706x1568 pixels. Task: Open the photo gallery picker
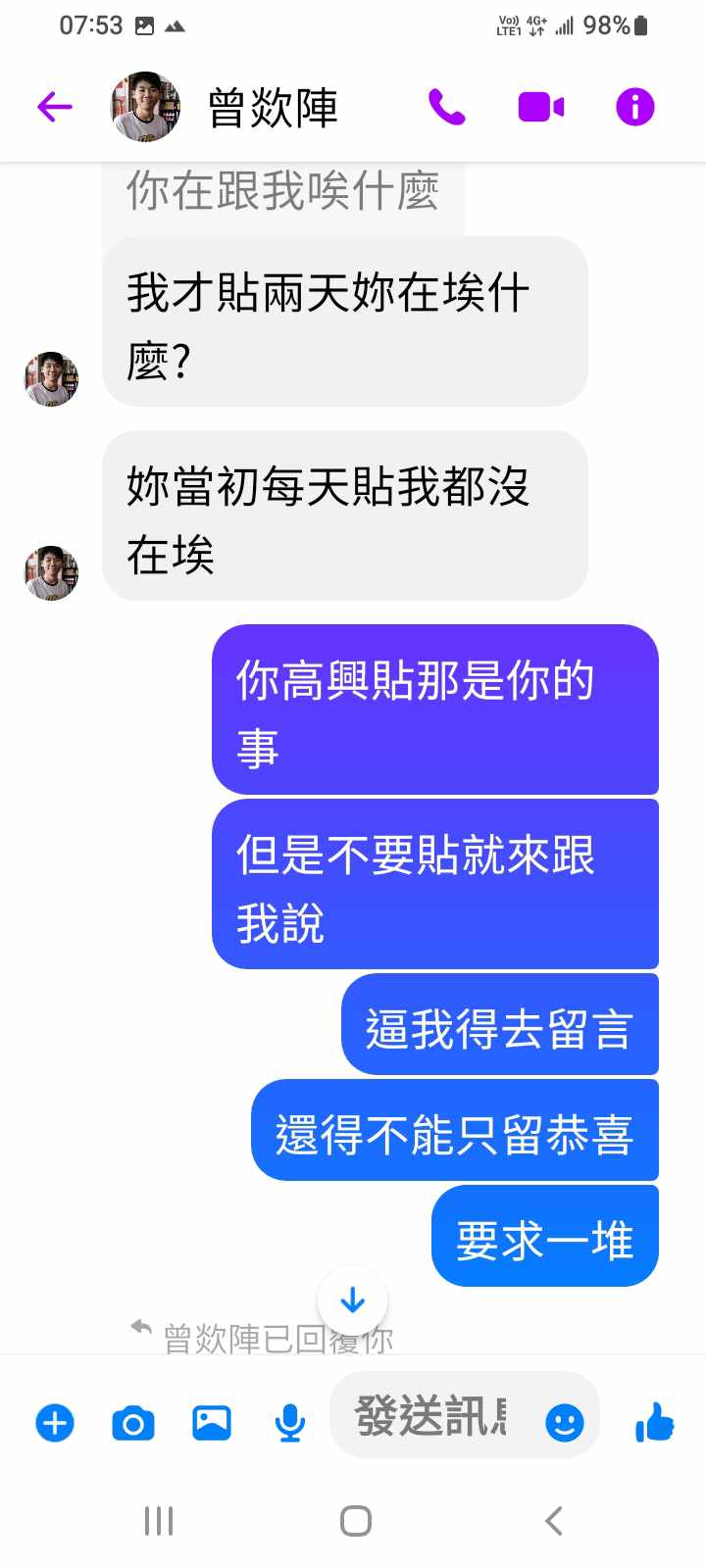coord(211,1422)
